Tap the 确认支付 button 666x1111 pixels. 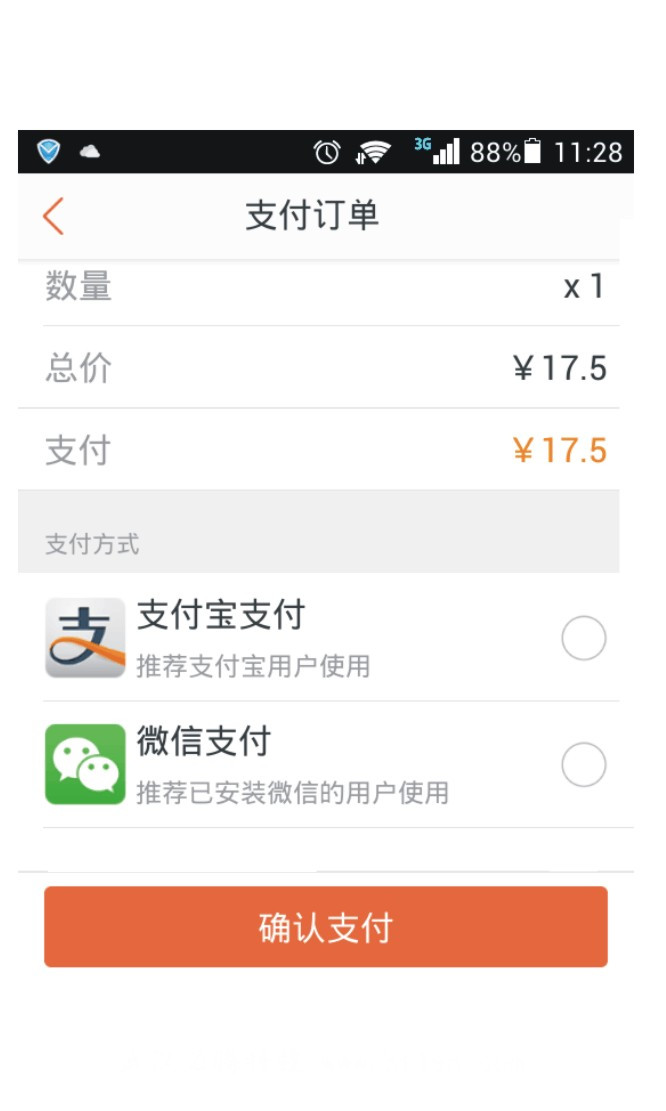point(326,927)
